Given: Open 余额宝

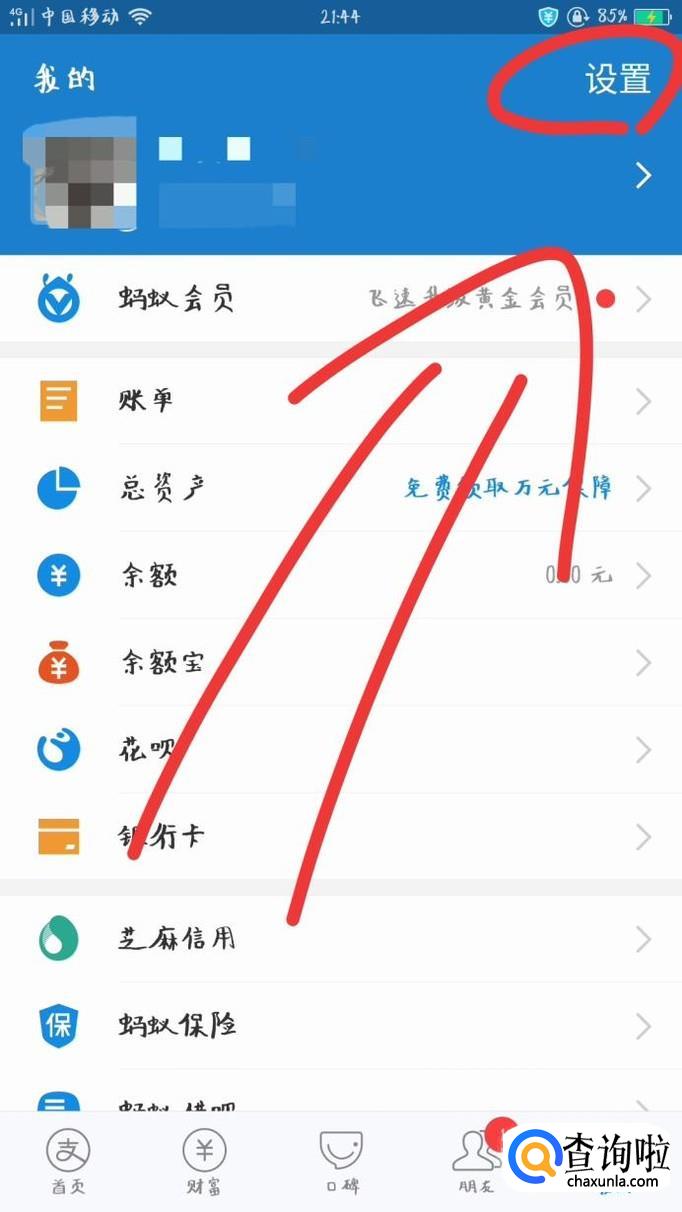Looking at the screenshot, I should point(340,662).
